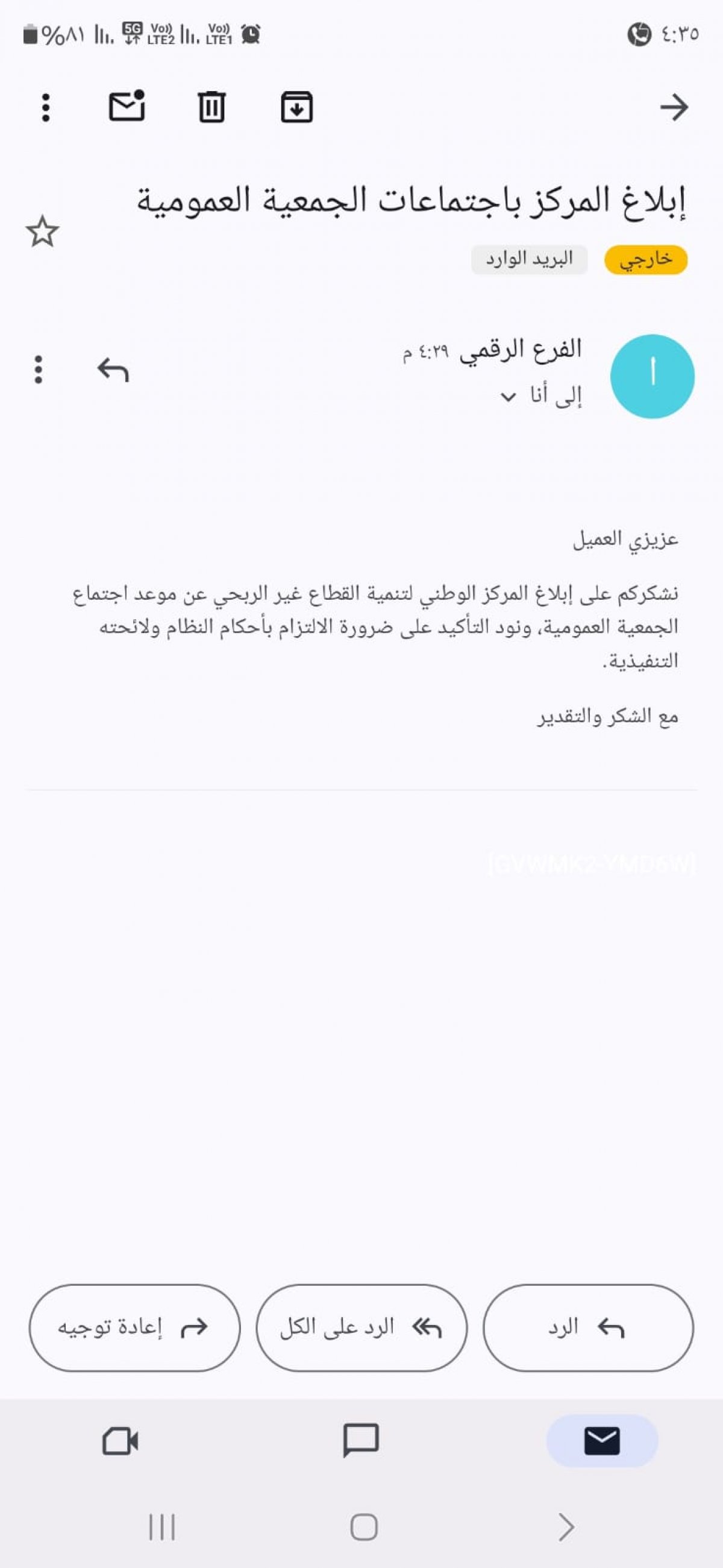
Task: Tap the yellow خارجي label
Action: (x=646, y=260)
